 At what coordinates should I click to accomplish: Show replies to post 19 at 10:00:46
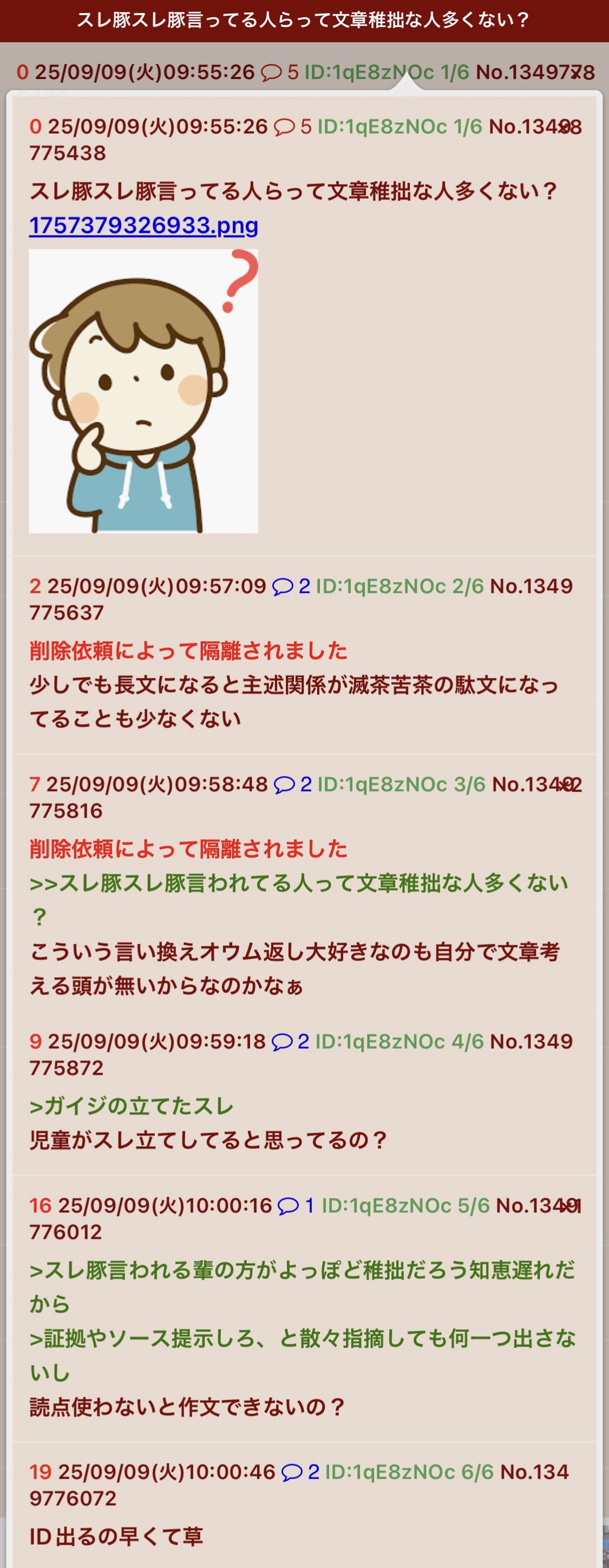click(x=301, y=1472)
